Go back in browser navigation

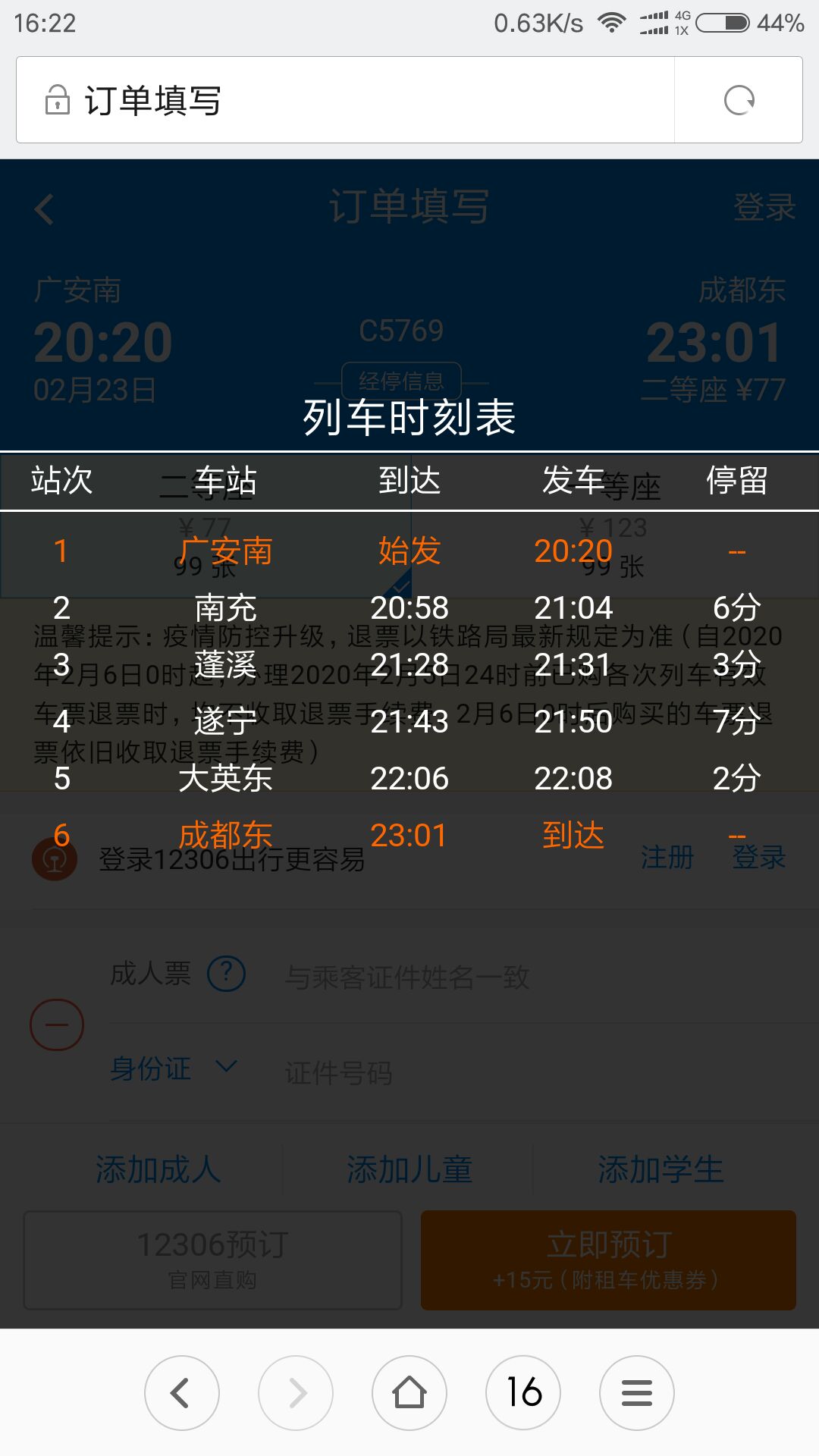click(x=182, y=1393)
